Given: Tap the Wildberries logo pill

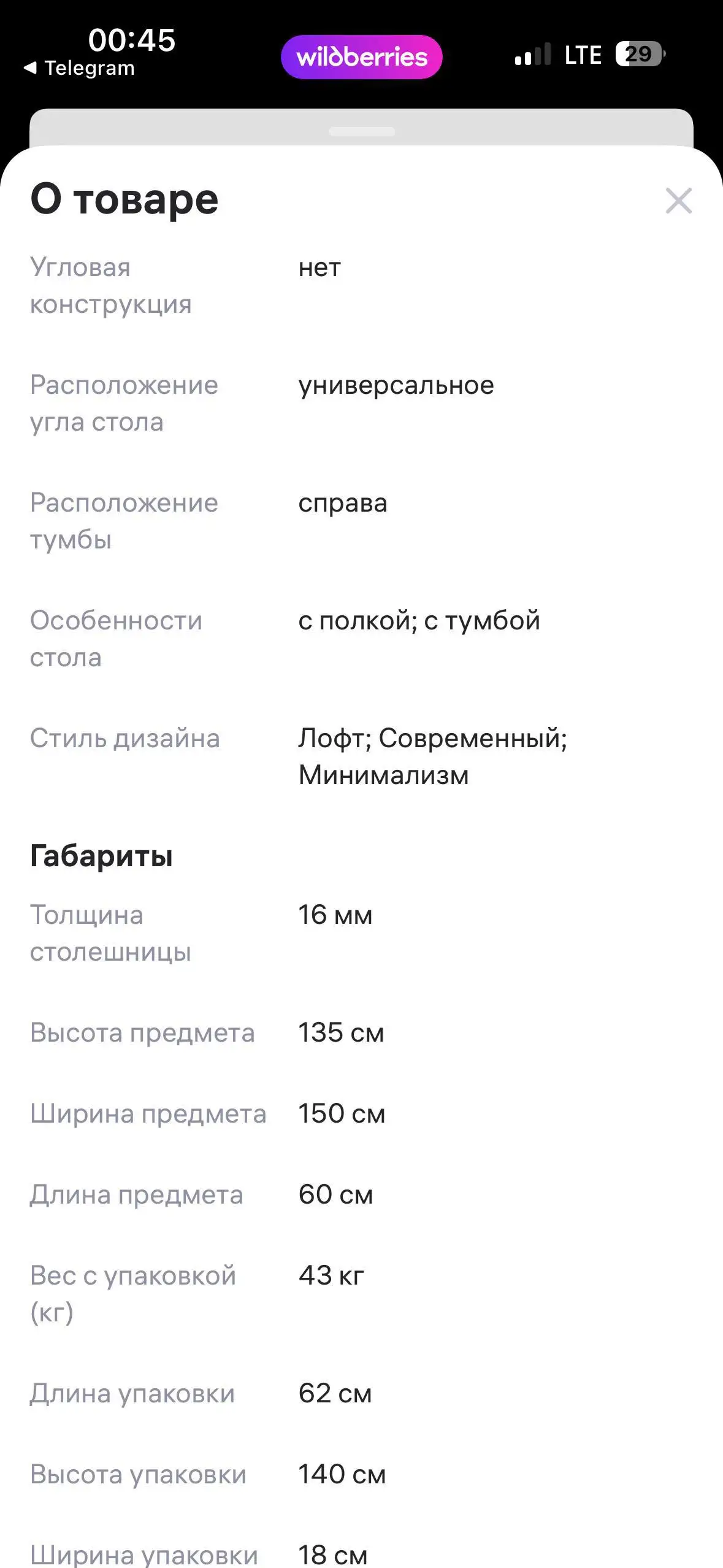Looking at the screenshot, I should point(362,57).
